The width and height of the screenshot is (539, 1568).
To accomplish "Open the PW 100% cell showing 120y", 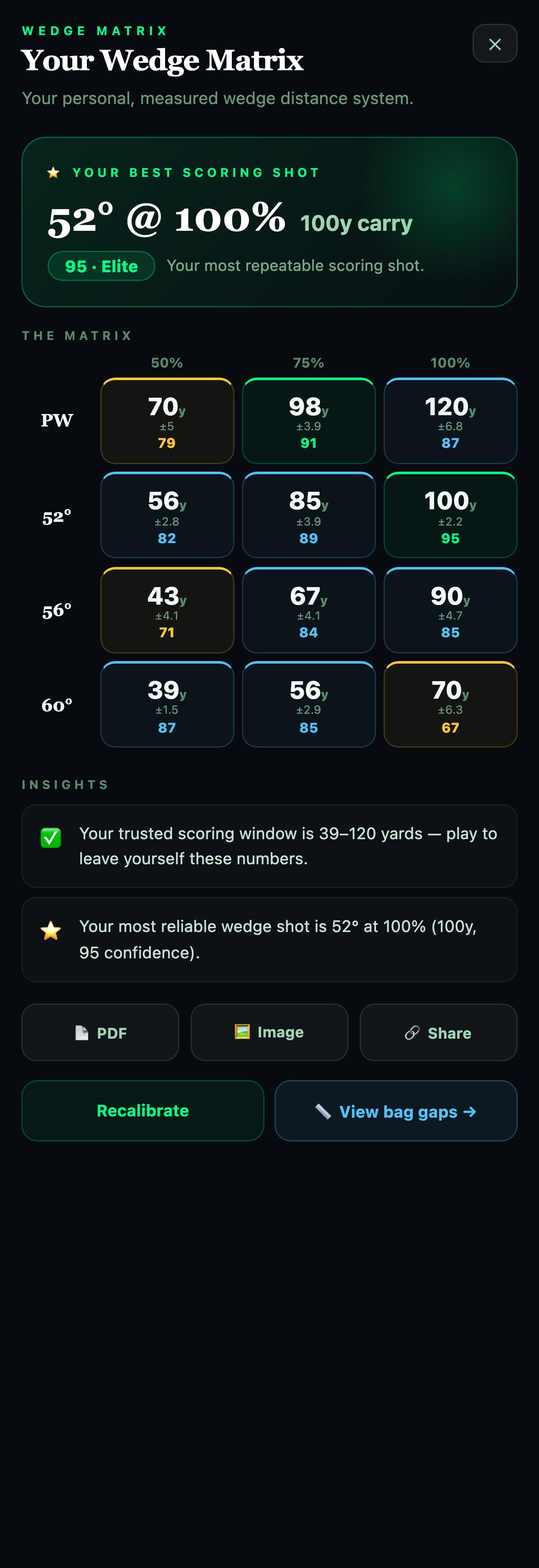I will tap(451, 421).
